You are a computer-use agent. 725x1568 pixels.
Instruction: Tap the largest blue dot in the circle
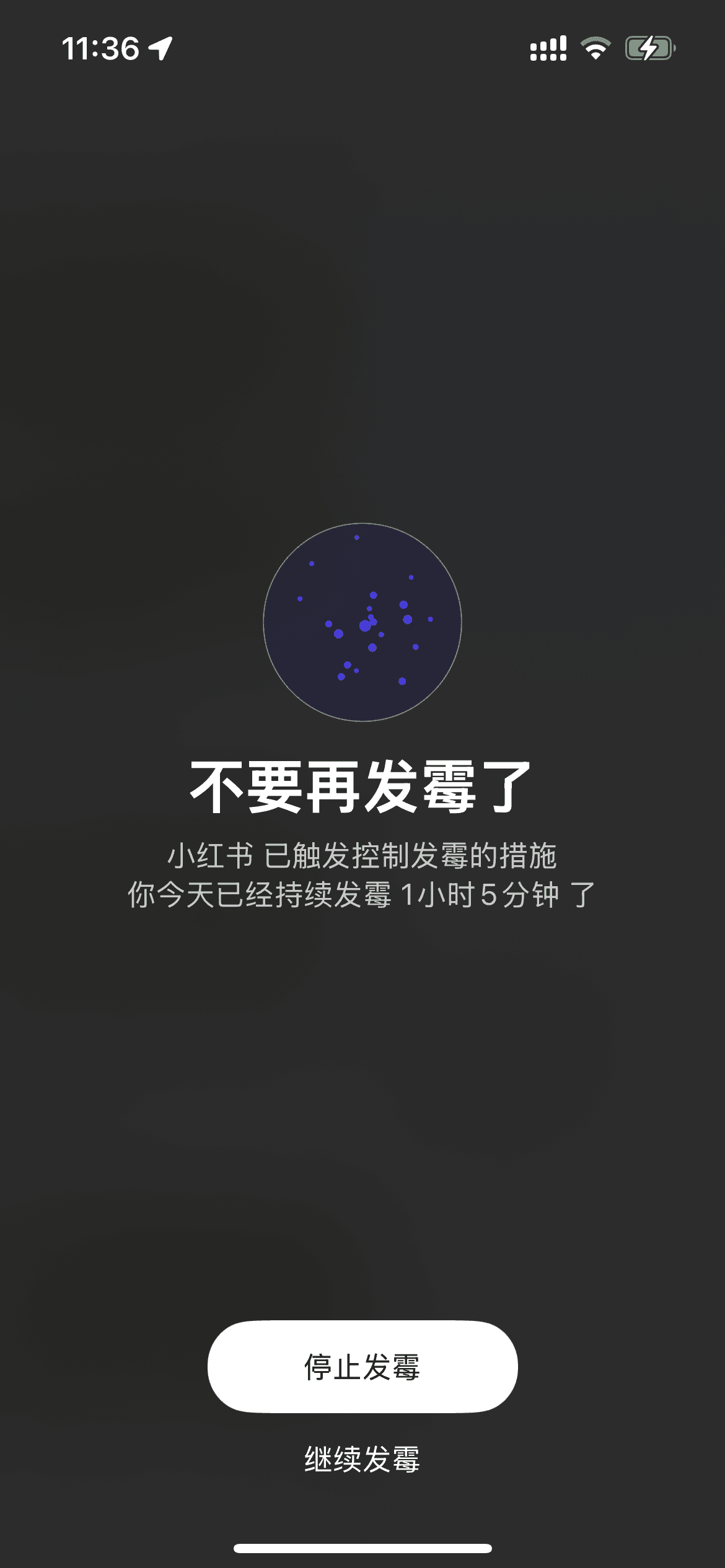(365, 626)
